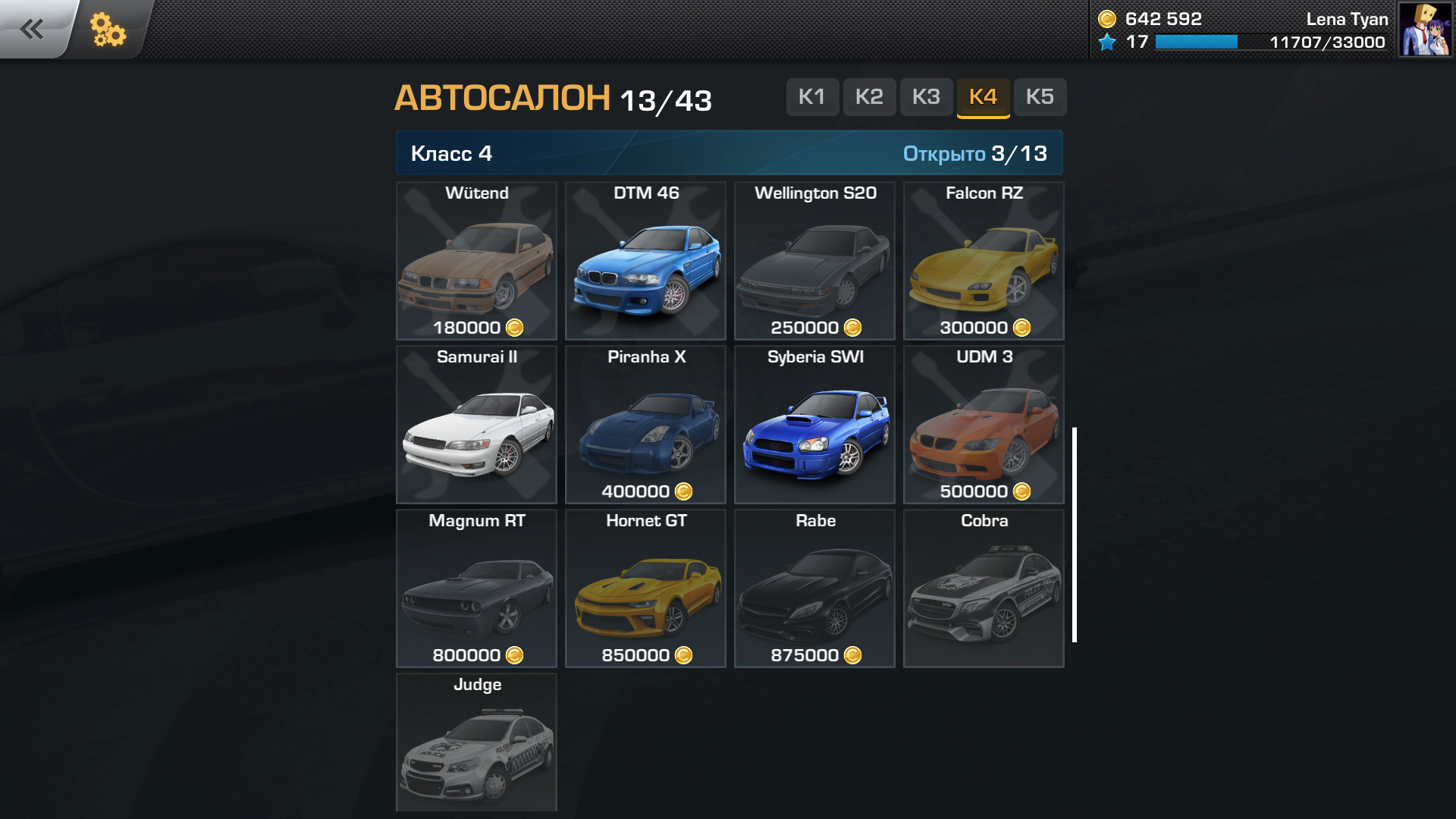View the Wellington S20 car
1456x819 pixels.
814,261
